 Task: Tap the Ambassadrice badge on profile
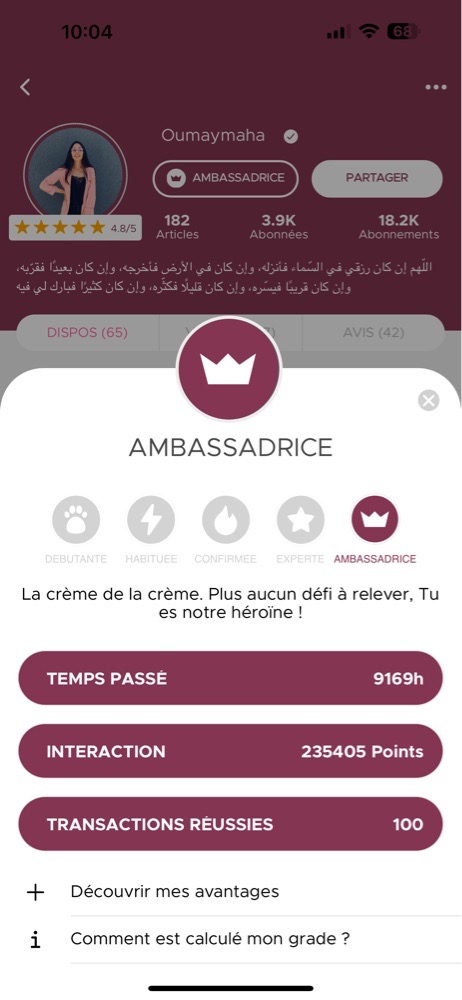(226, 179)
